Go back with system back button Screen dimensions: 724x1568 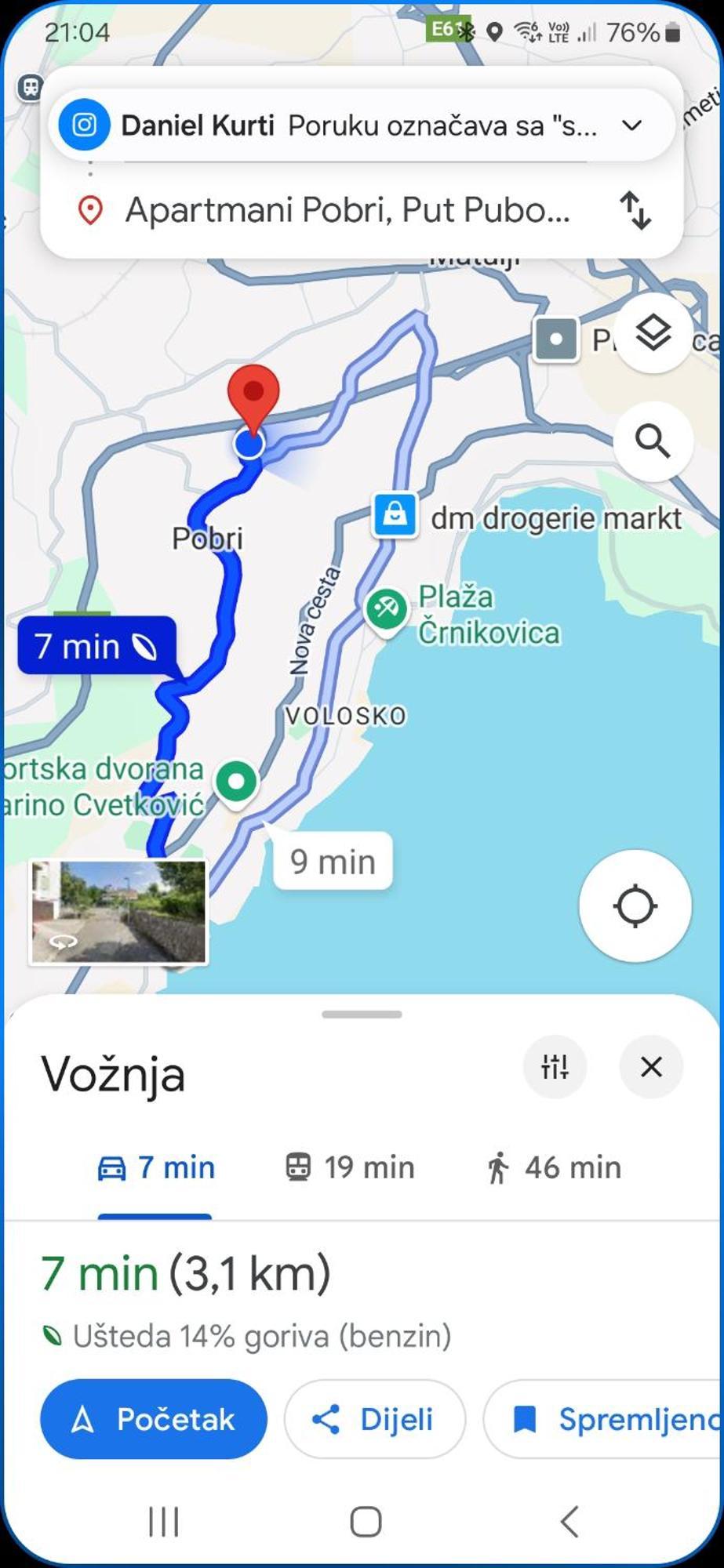(569, 1522)
